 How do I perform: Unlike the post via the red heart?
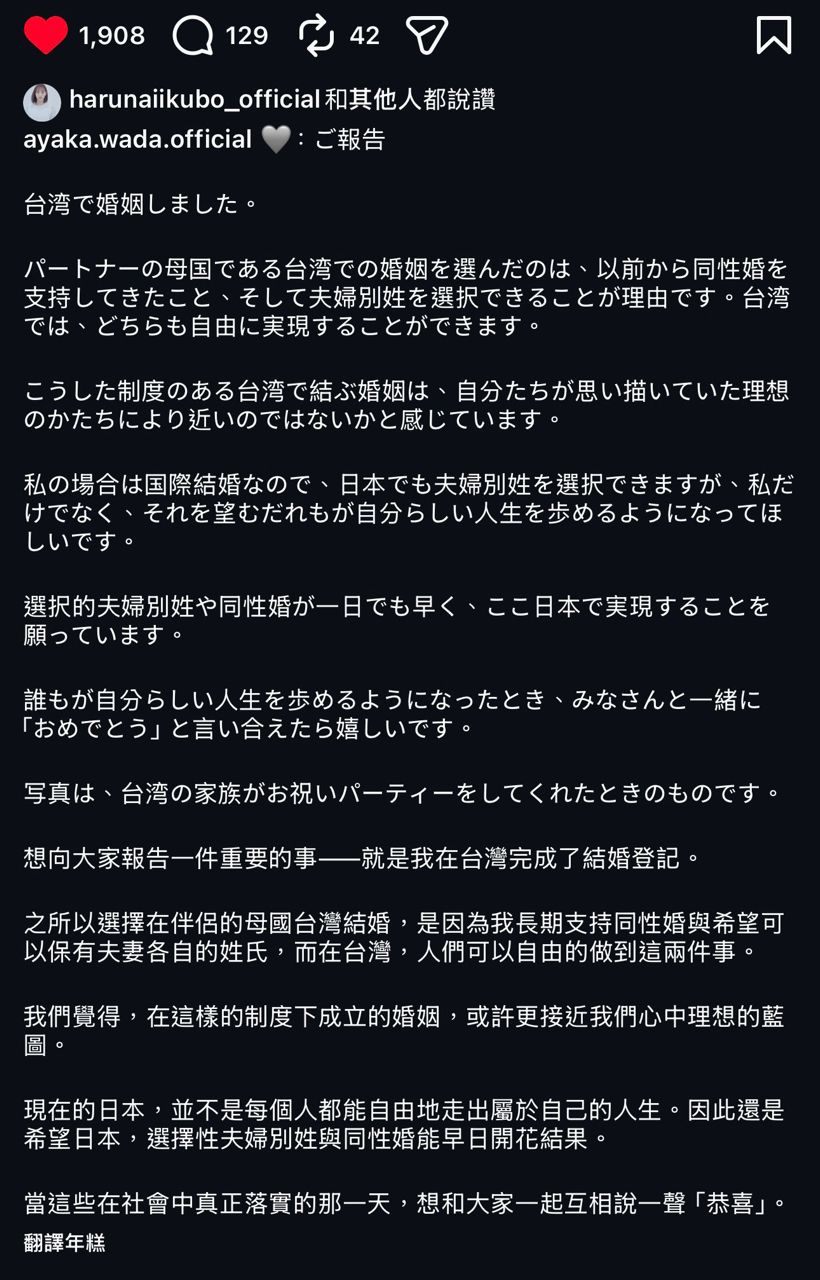pos(46,36)
